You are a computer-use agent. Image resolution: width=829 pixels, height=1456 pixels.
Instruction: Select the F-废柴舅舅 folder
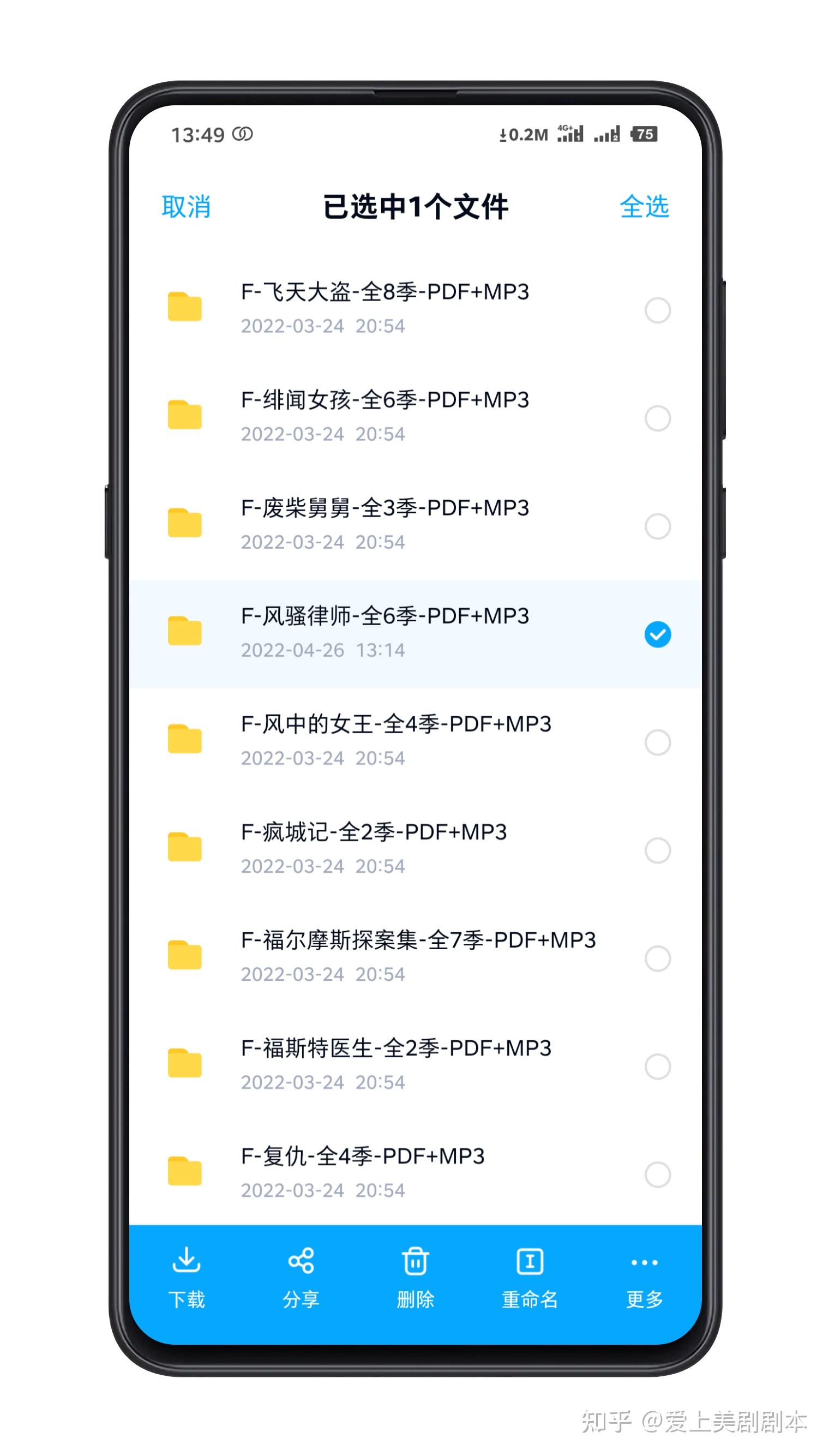click(x=657, y=526)
